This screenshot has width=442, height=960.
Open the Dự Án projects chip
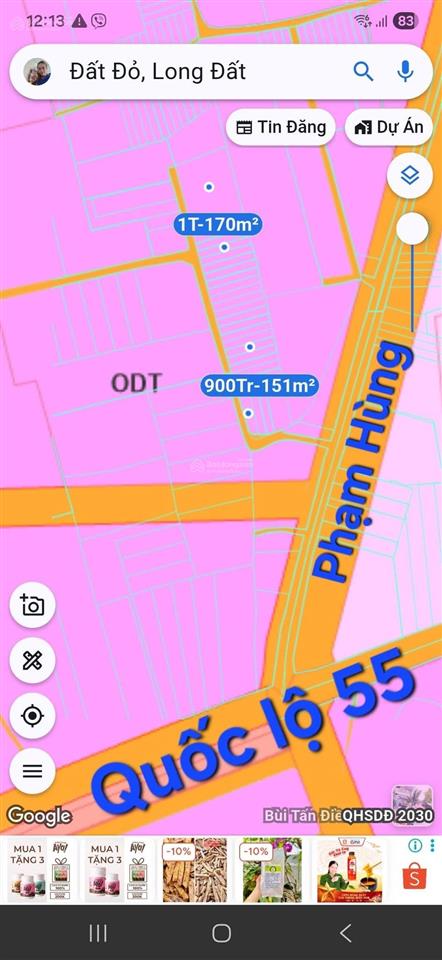coord(389,127)
